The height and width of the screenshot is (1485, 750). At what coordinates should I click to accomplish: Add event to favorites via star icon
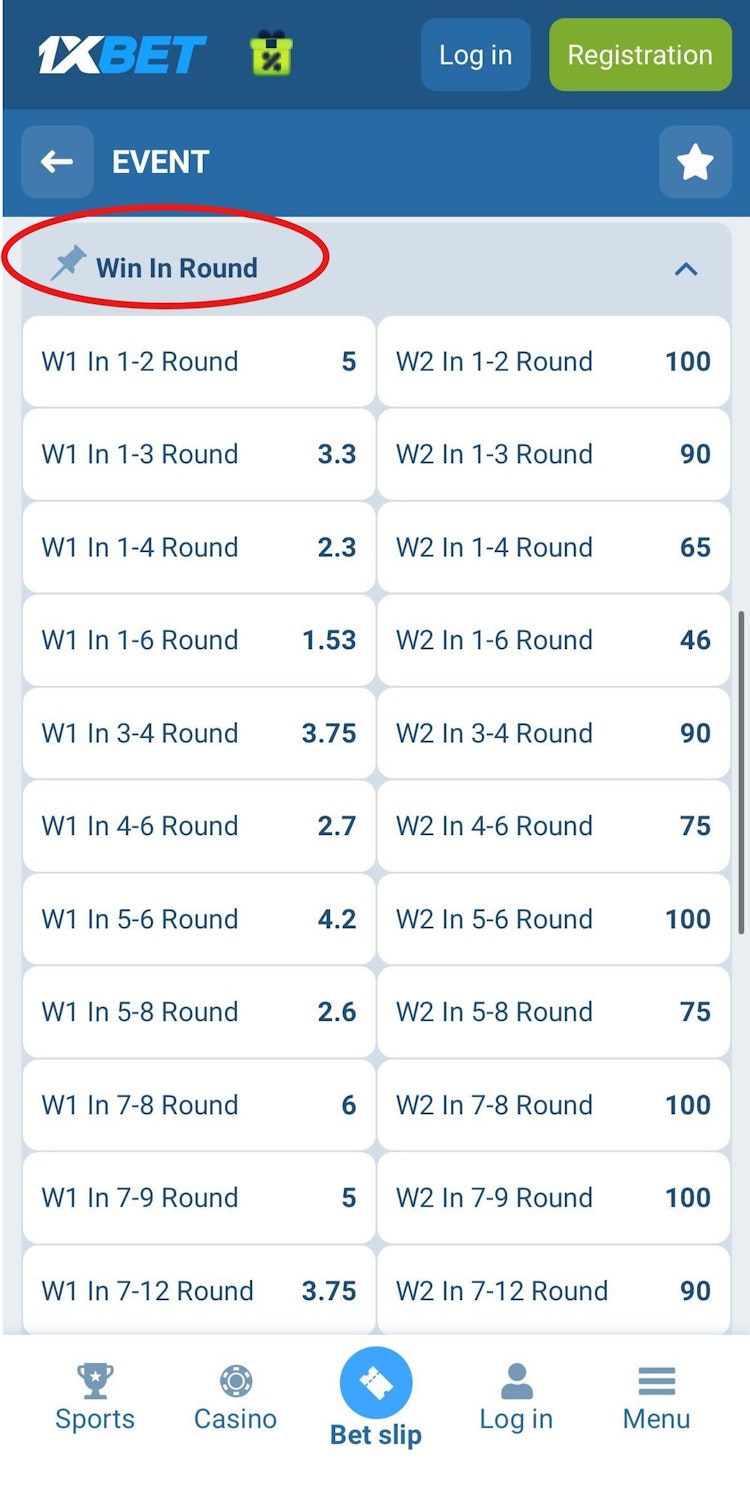click(x=695, y=162)
